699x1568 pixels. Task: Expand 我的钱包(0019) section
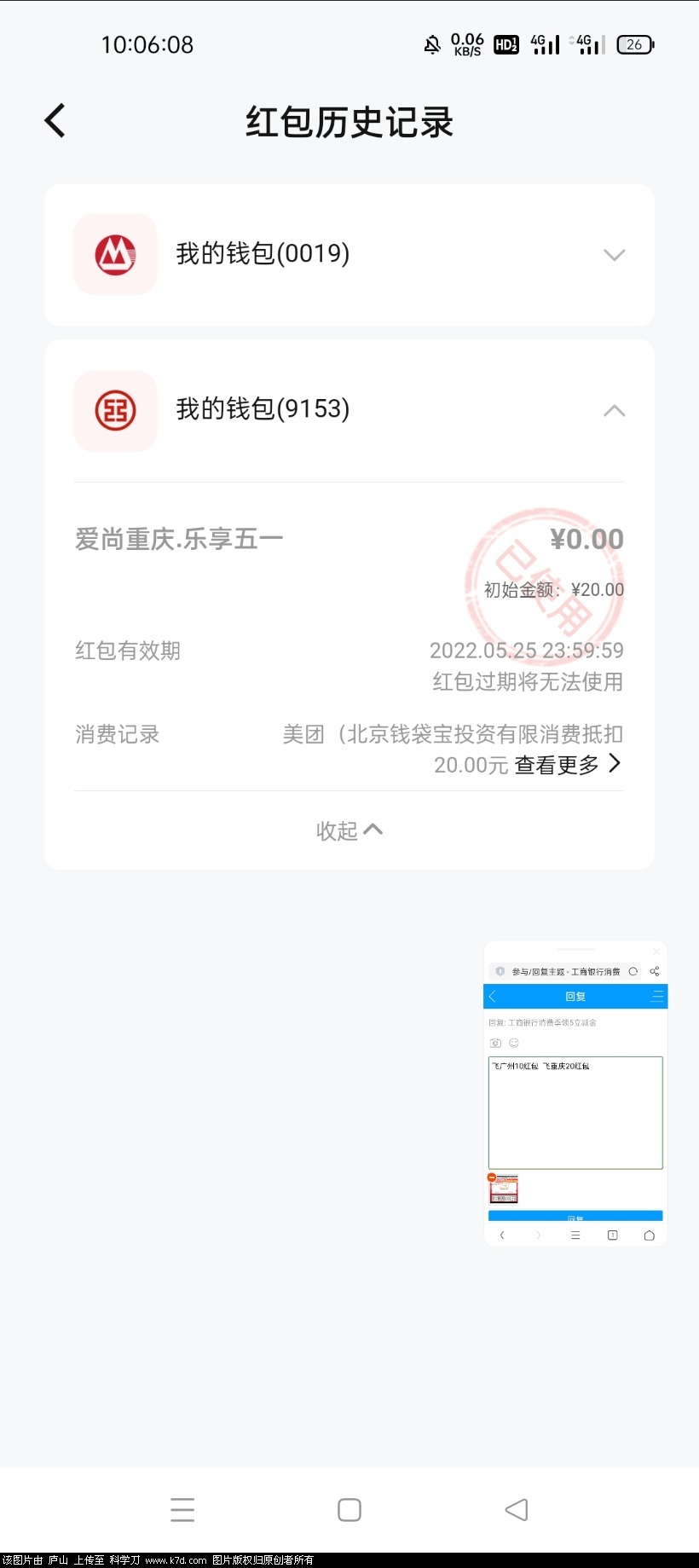point(614,255)
